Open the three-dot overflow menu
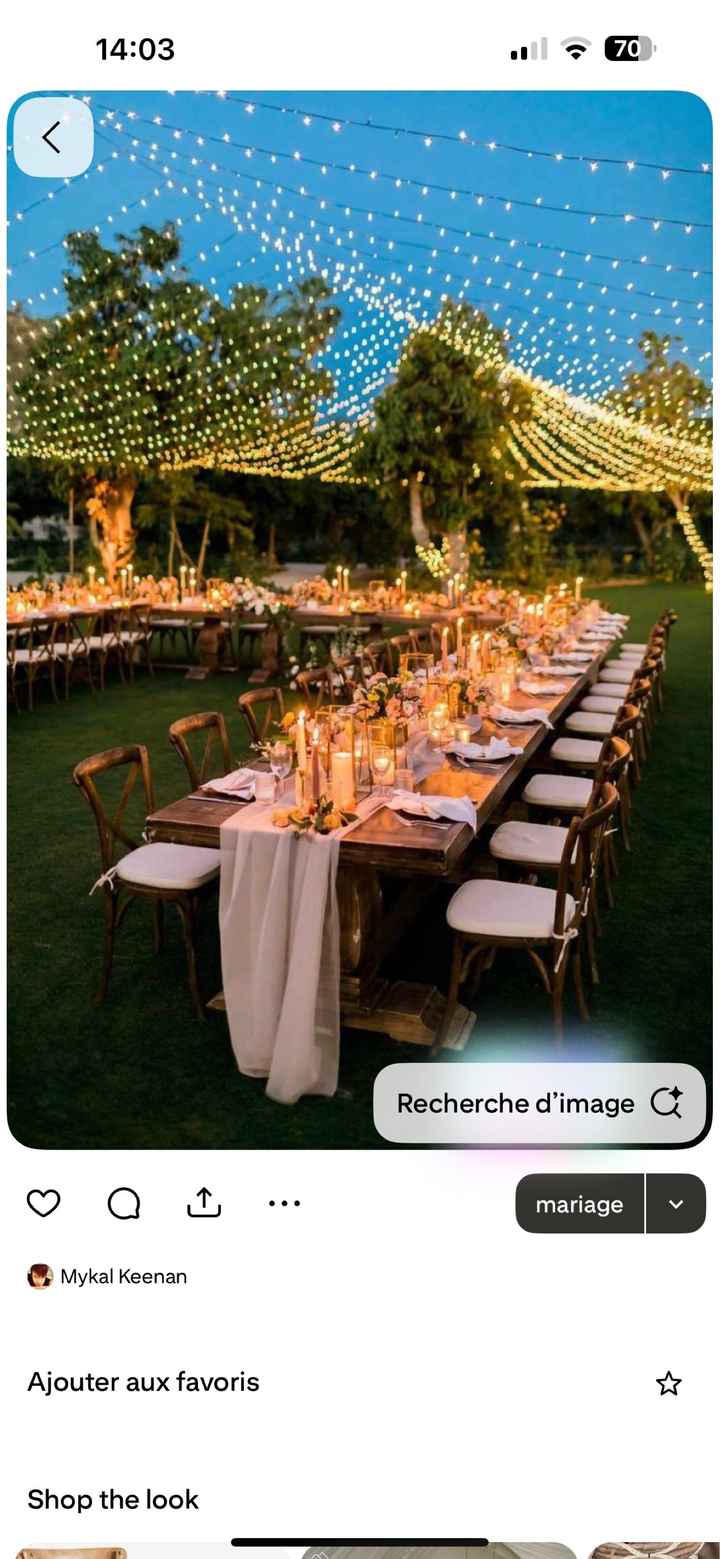Screen dimensions: 720x1559 [x=284, y=1203]
